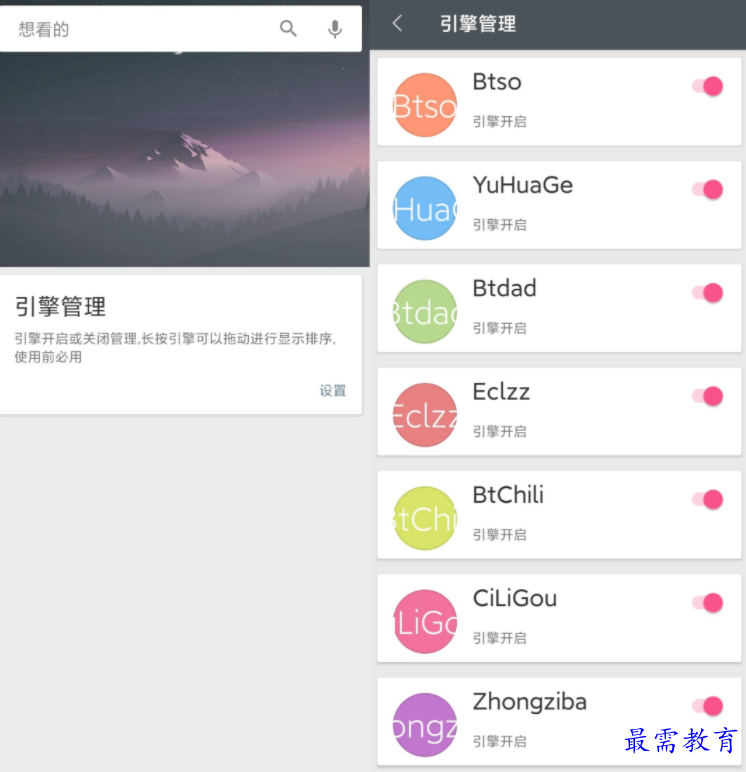The image size is (746, 772).
Task: Toggle the Btdad engine off
Action: click(x=708, y=293)
